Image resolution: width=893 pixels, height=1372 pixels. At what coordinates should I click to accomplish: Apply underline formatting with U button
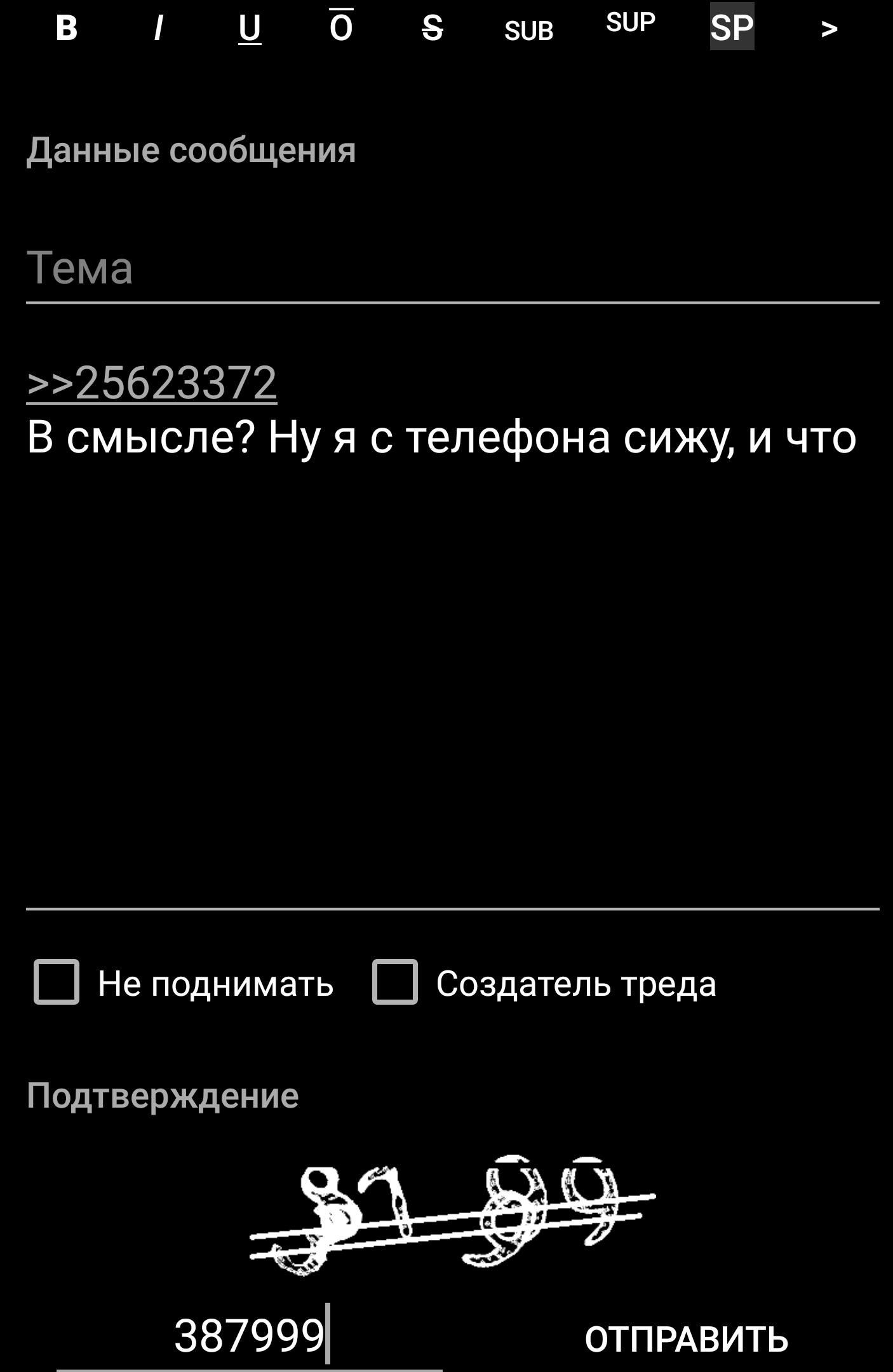click(250, 28)
